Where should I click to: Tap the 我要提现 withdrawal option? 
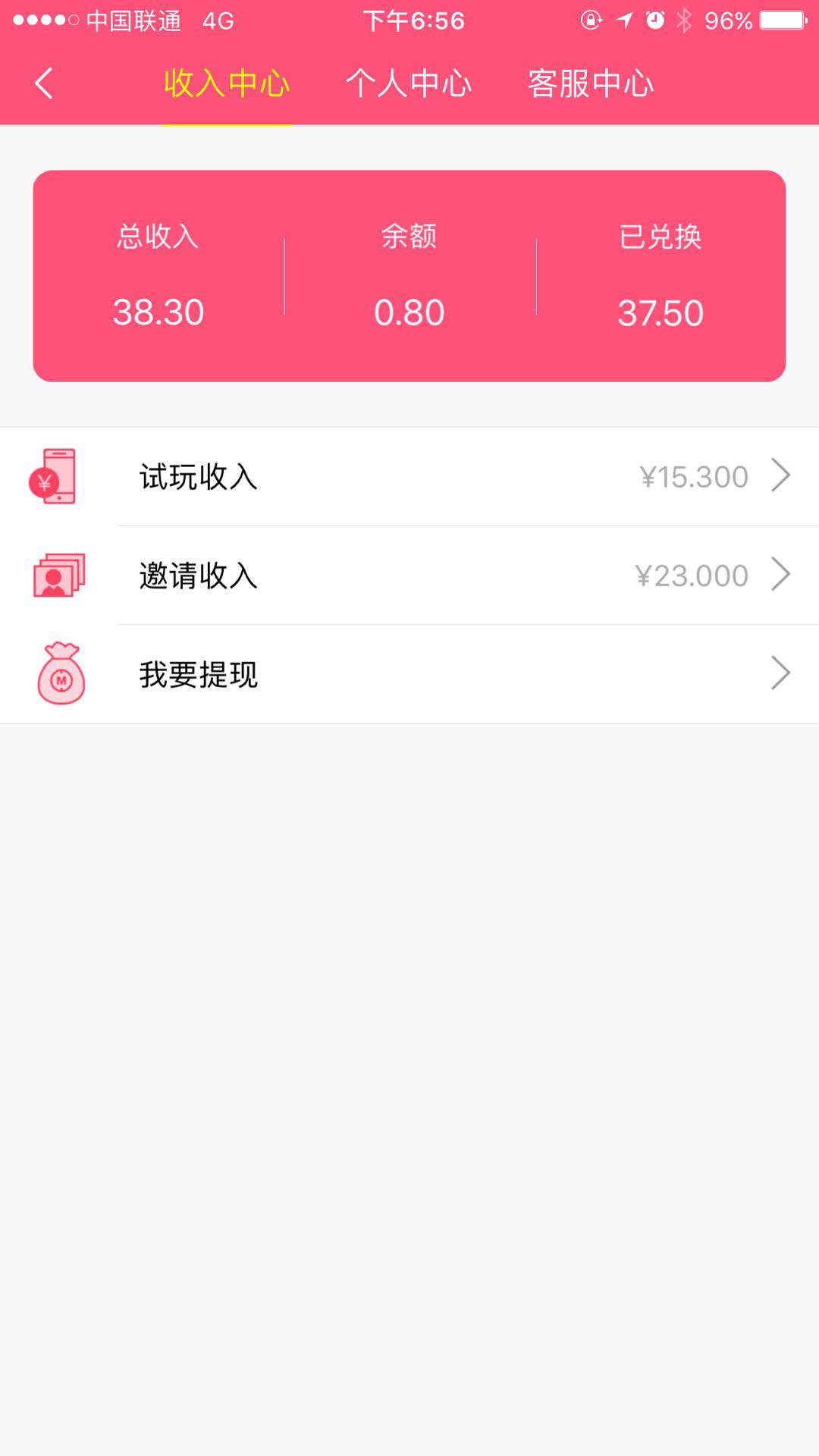199,673
